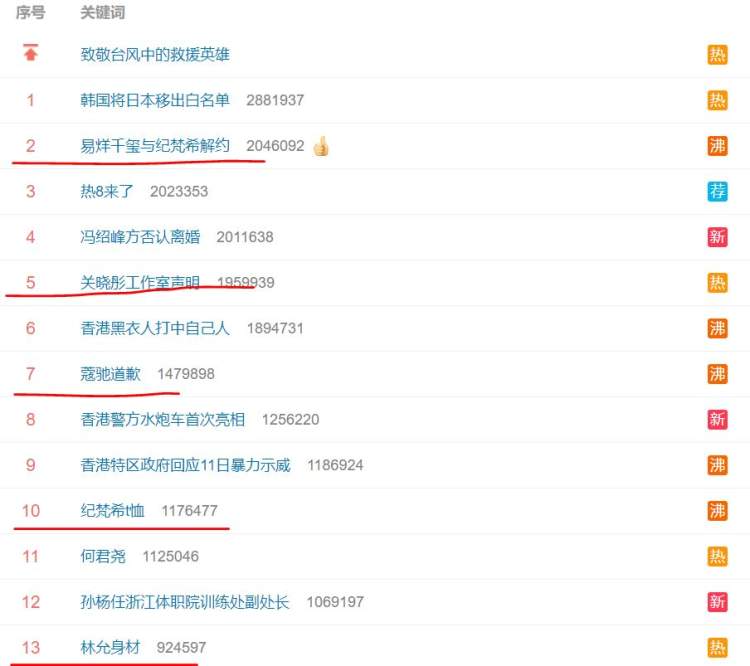The width and height of the screenshot is (750, 666).
Task: Open the 纪梵希t恤 hot search
Action: tap(112, 511)
